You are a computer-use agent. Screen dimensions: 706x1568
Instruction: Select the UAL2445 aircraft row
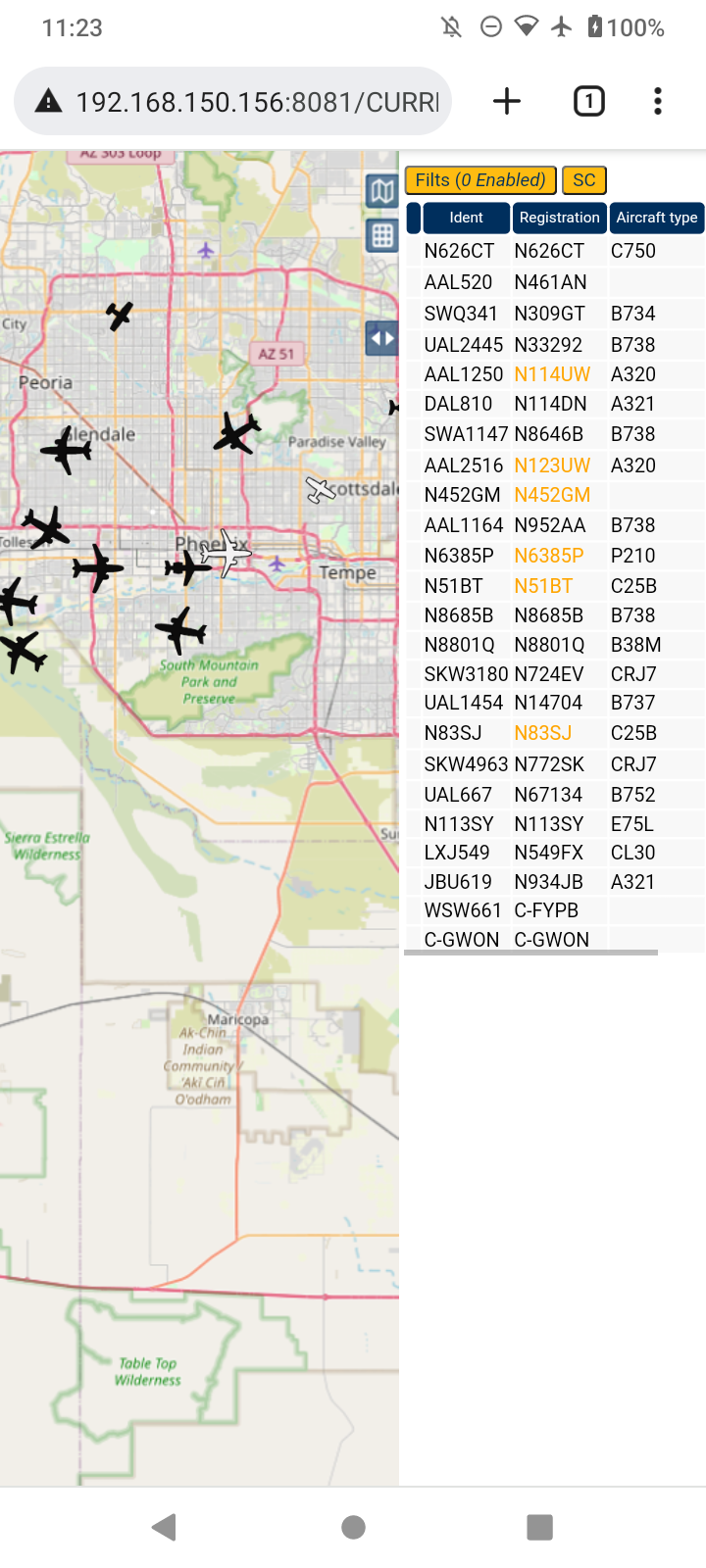pyautogui.click(x=555, y=345)
